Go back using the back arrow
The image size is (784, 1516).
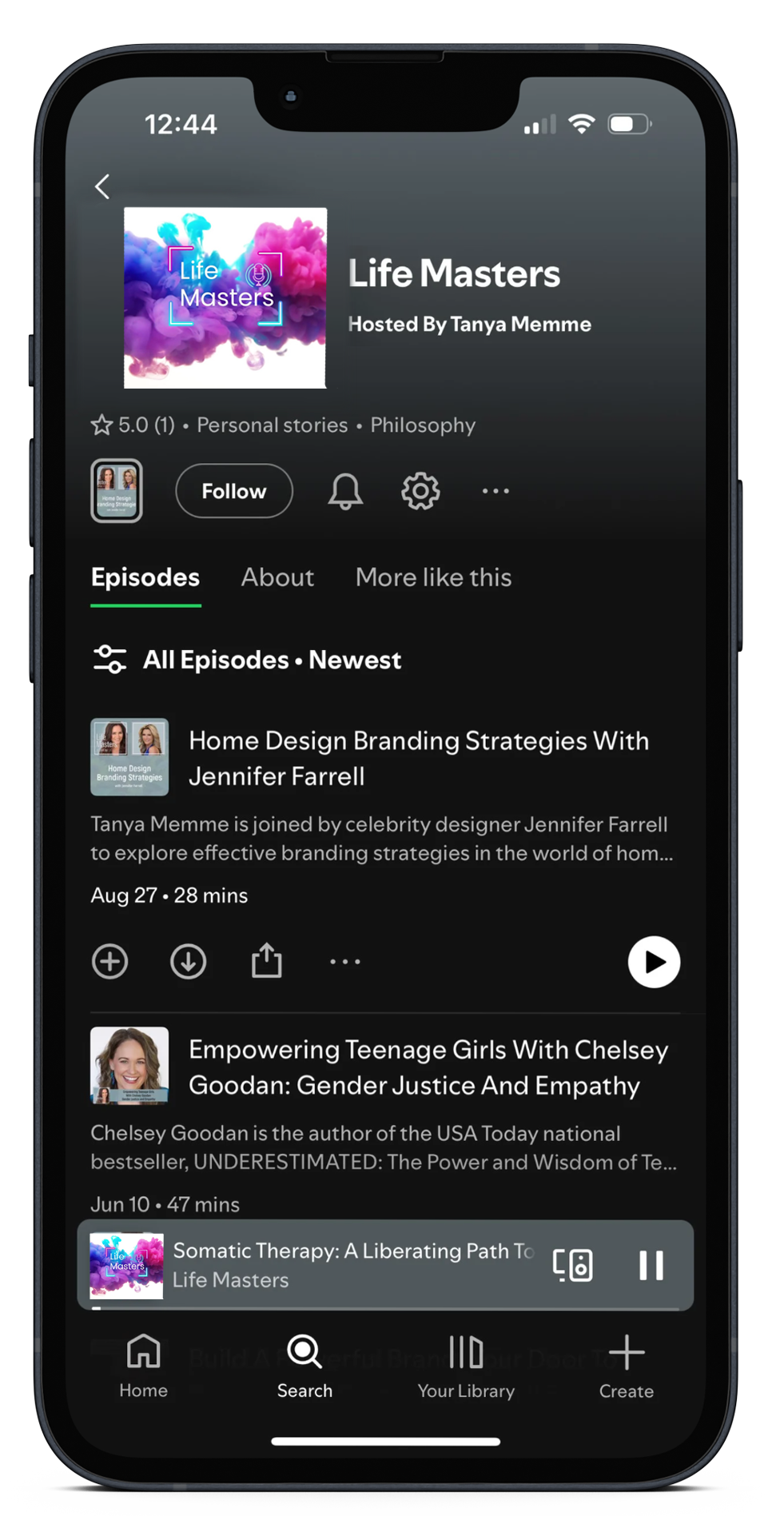pyautogui.click(x=102, y=186)
